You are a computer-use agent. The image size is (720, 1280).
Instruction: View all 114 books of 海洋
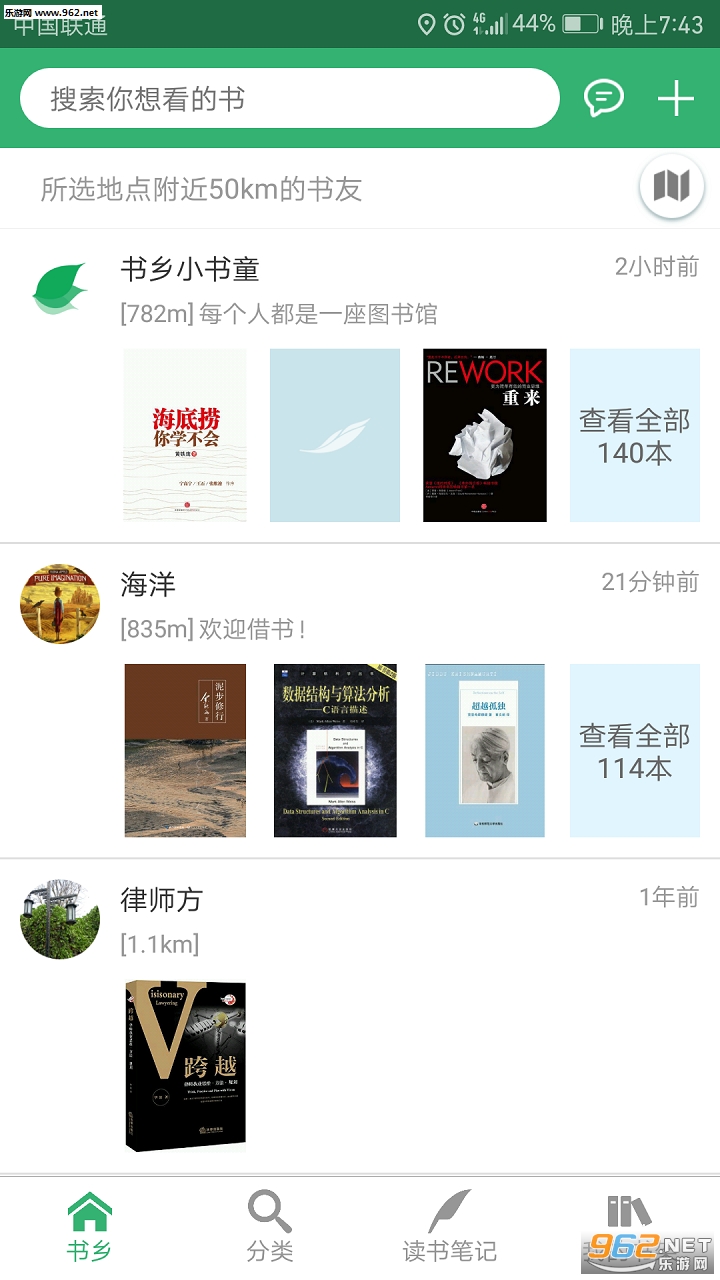coord(635,750)
